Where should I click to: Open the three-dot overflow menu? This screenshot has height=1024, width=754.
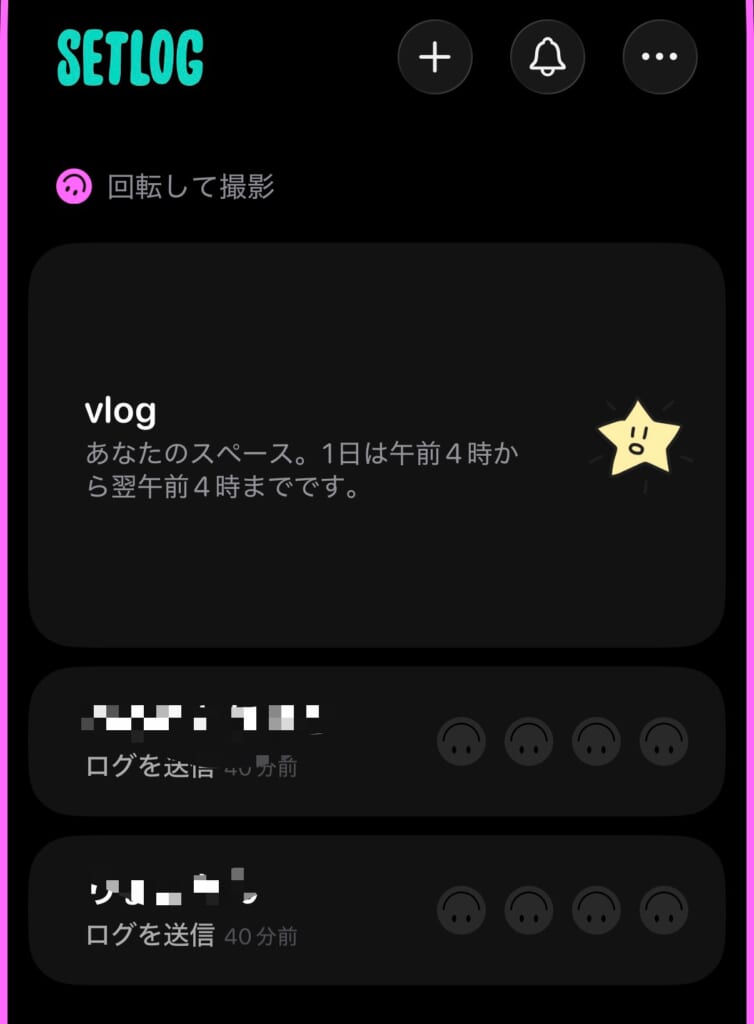(659, 58)
